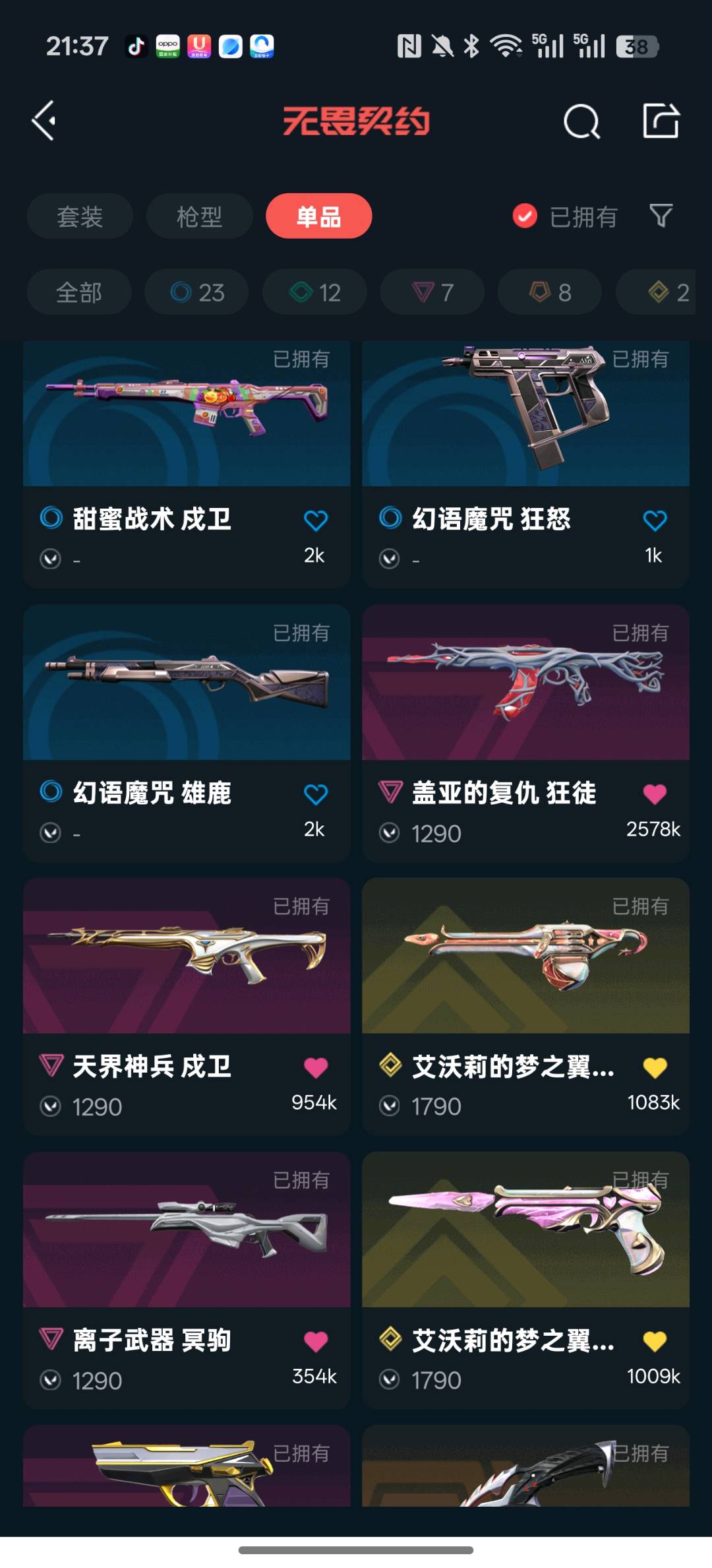Unlike the 盖亚的复仇 狂徒 skin
712x1568 pixels.
(655, 794)
